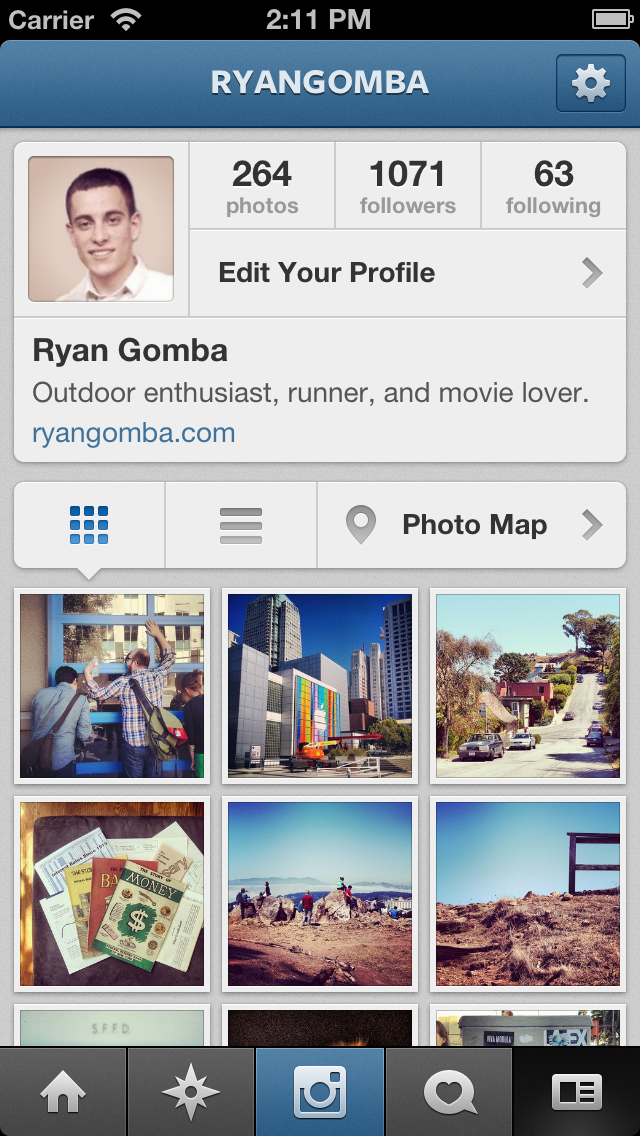Open the News heart-bubble tab

click(448, 1092)
